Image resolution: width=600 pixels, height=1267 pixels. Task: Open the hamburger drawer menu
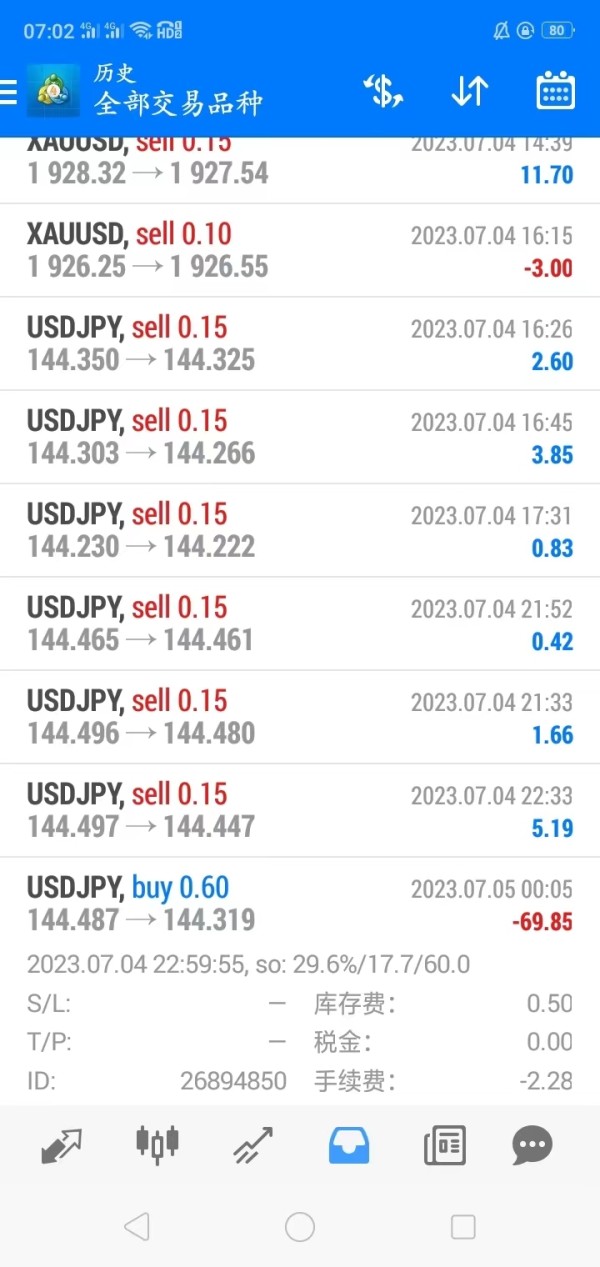pyautogui.click(x=9, y=93)
